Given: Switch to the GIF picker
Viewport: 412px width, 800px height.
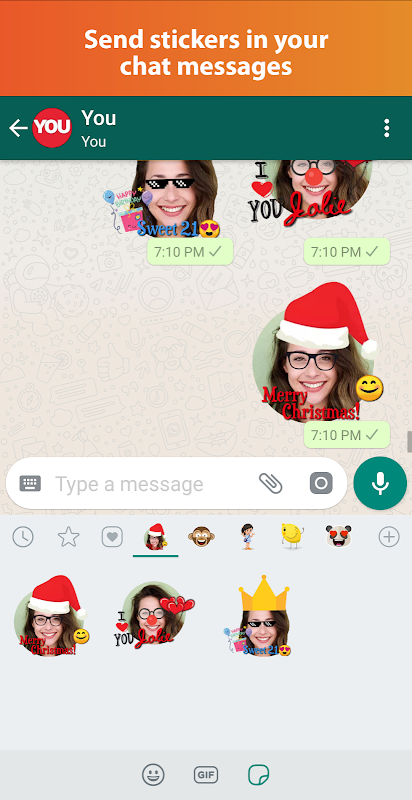Looking at the screenshot, I should [x=206, y=776].
